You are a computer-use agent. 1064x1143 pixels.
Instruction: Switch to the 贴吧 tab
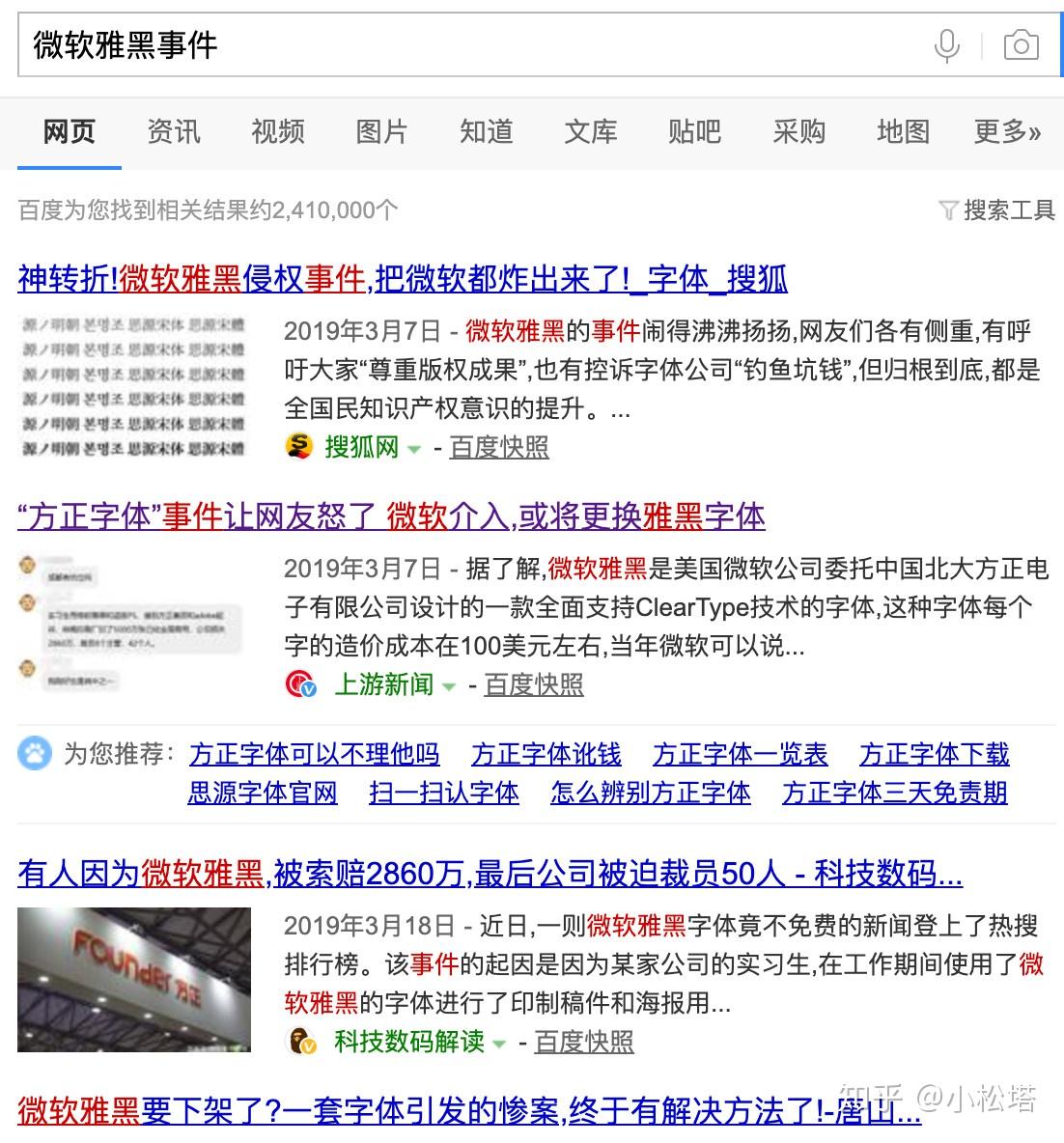click(695, 131)
